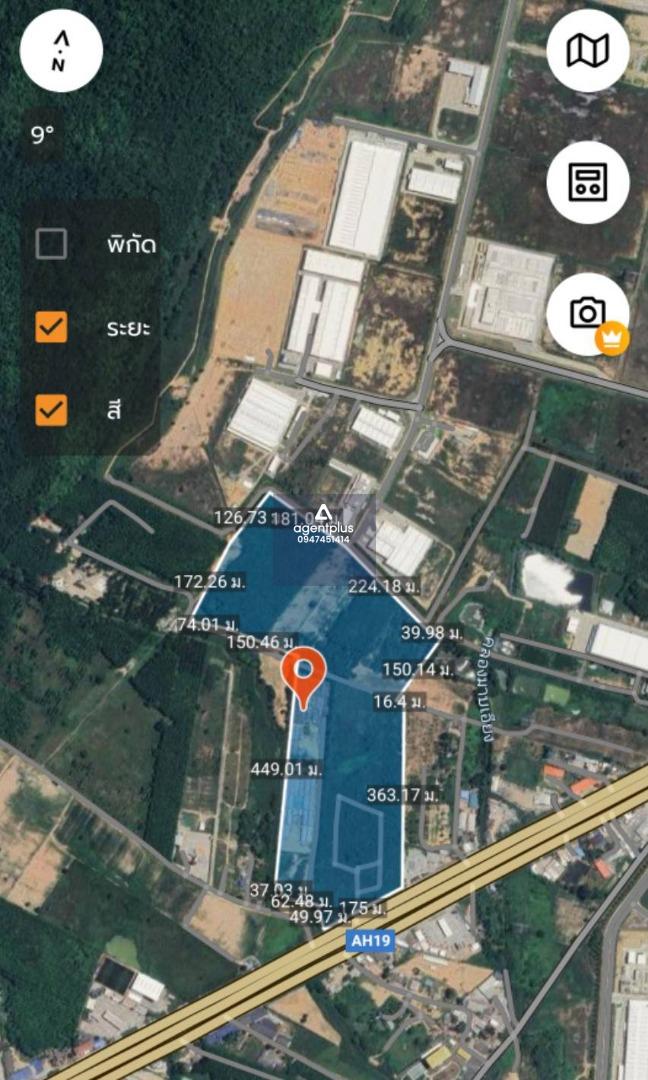Open the map layers button
648x1080 pixels.
point(587,51)
